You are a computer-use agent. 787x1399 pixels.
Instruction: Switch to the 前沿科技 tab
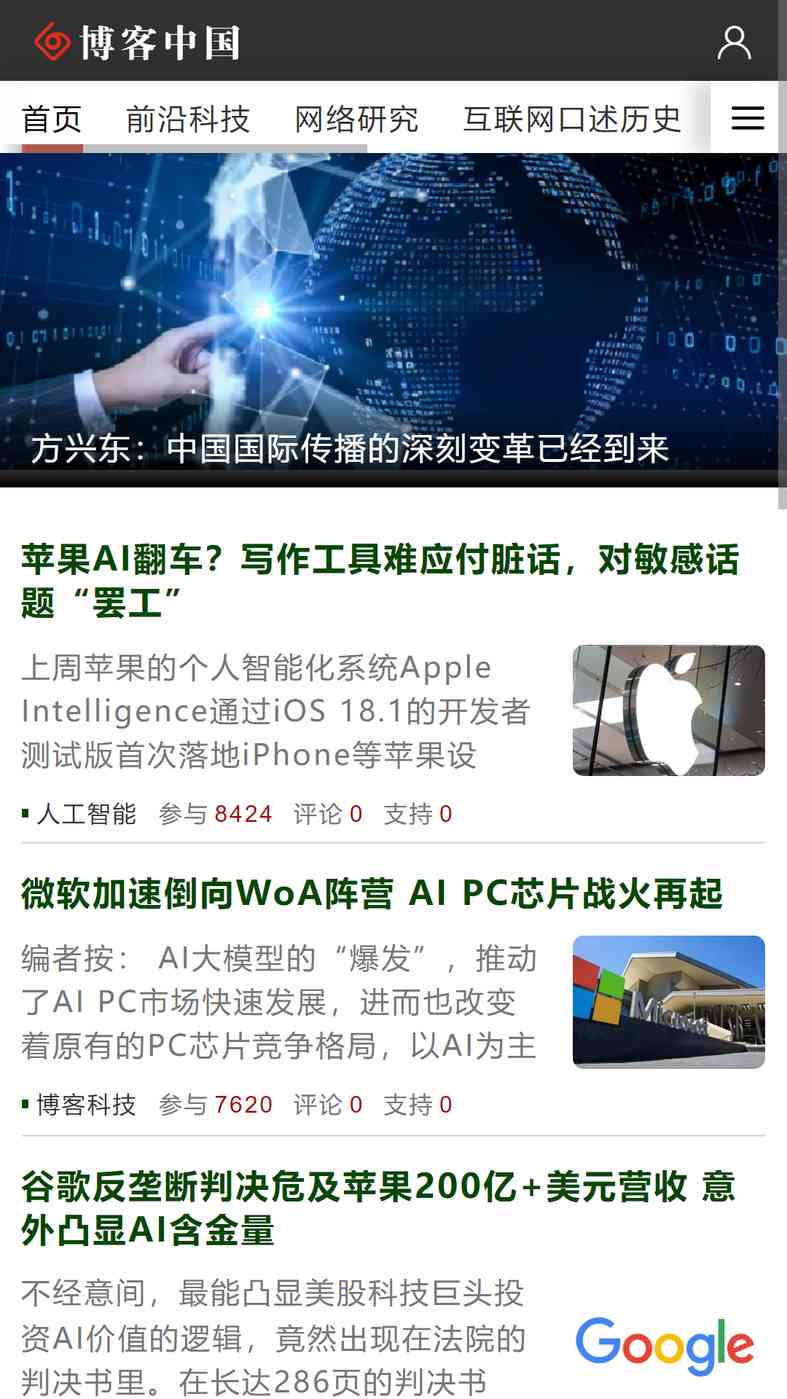[187, 119]
